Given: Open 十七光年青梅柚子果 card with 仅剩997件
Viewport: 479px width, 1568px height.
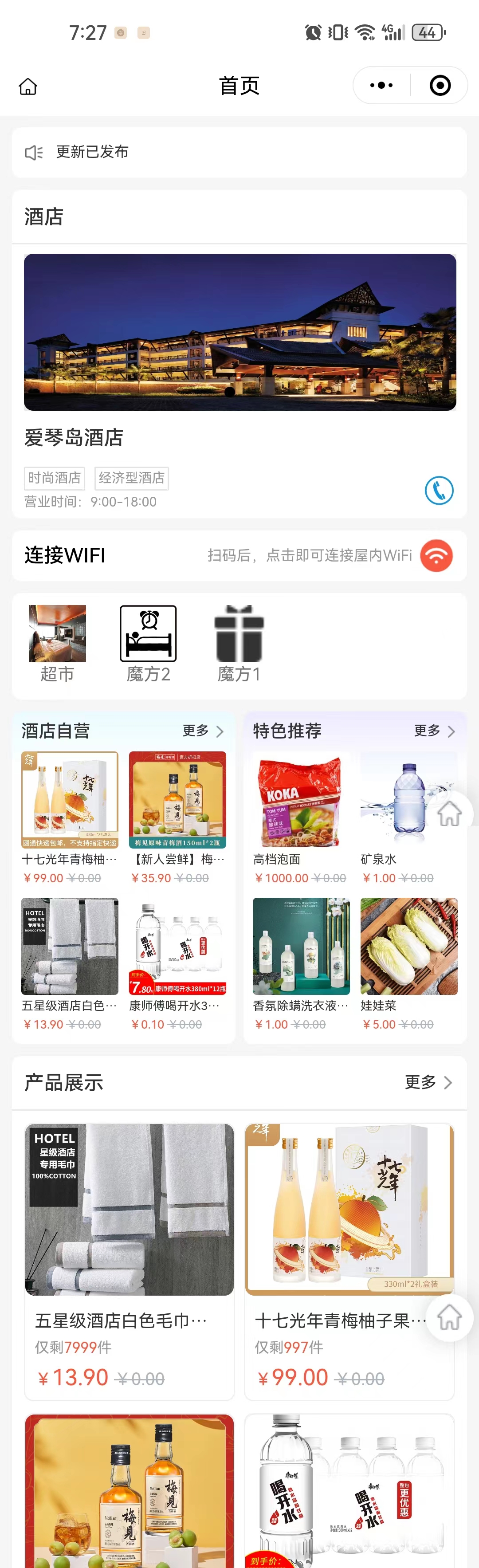Looking at the screenshot, I should [349, 1260].
